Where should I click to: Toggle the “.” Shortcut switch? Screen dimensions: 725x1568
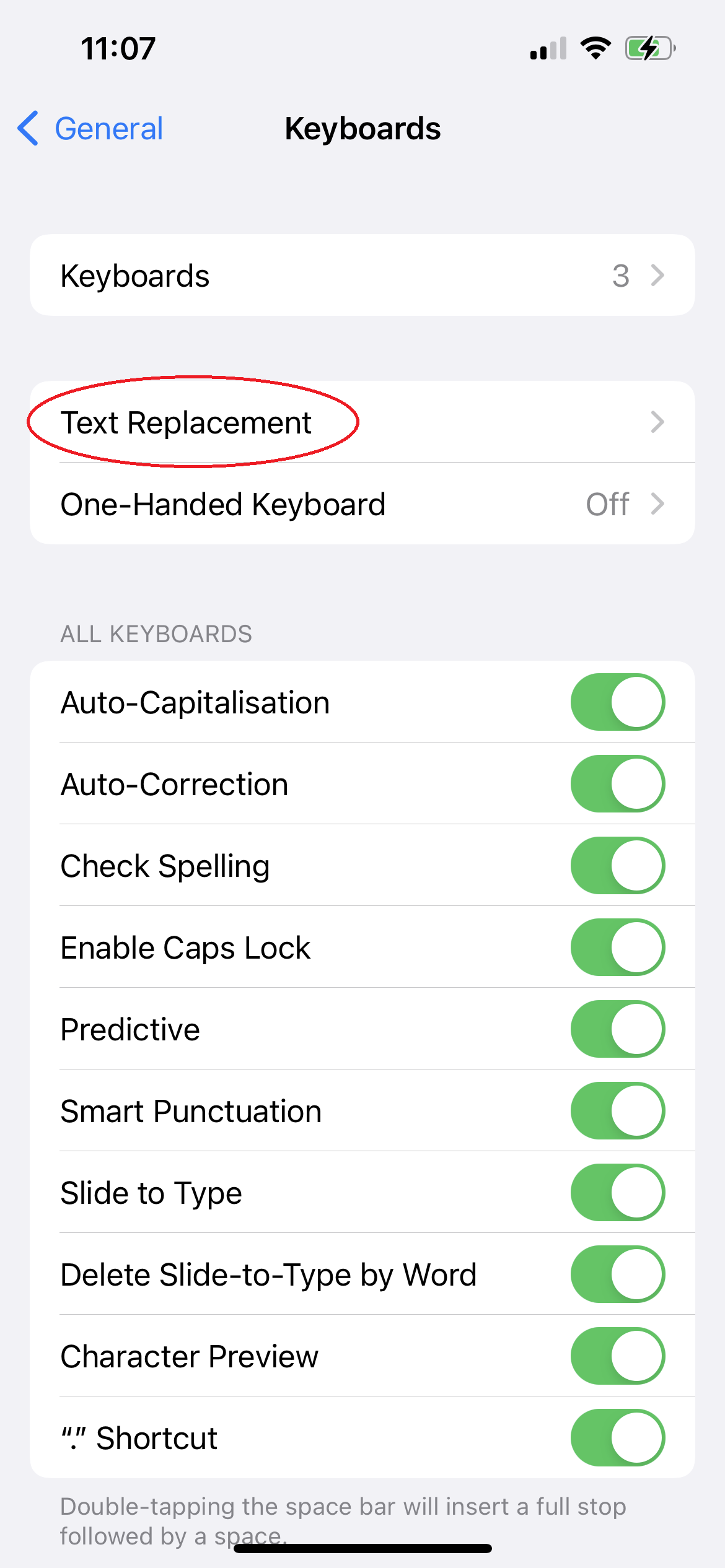coord(618,1438)
